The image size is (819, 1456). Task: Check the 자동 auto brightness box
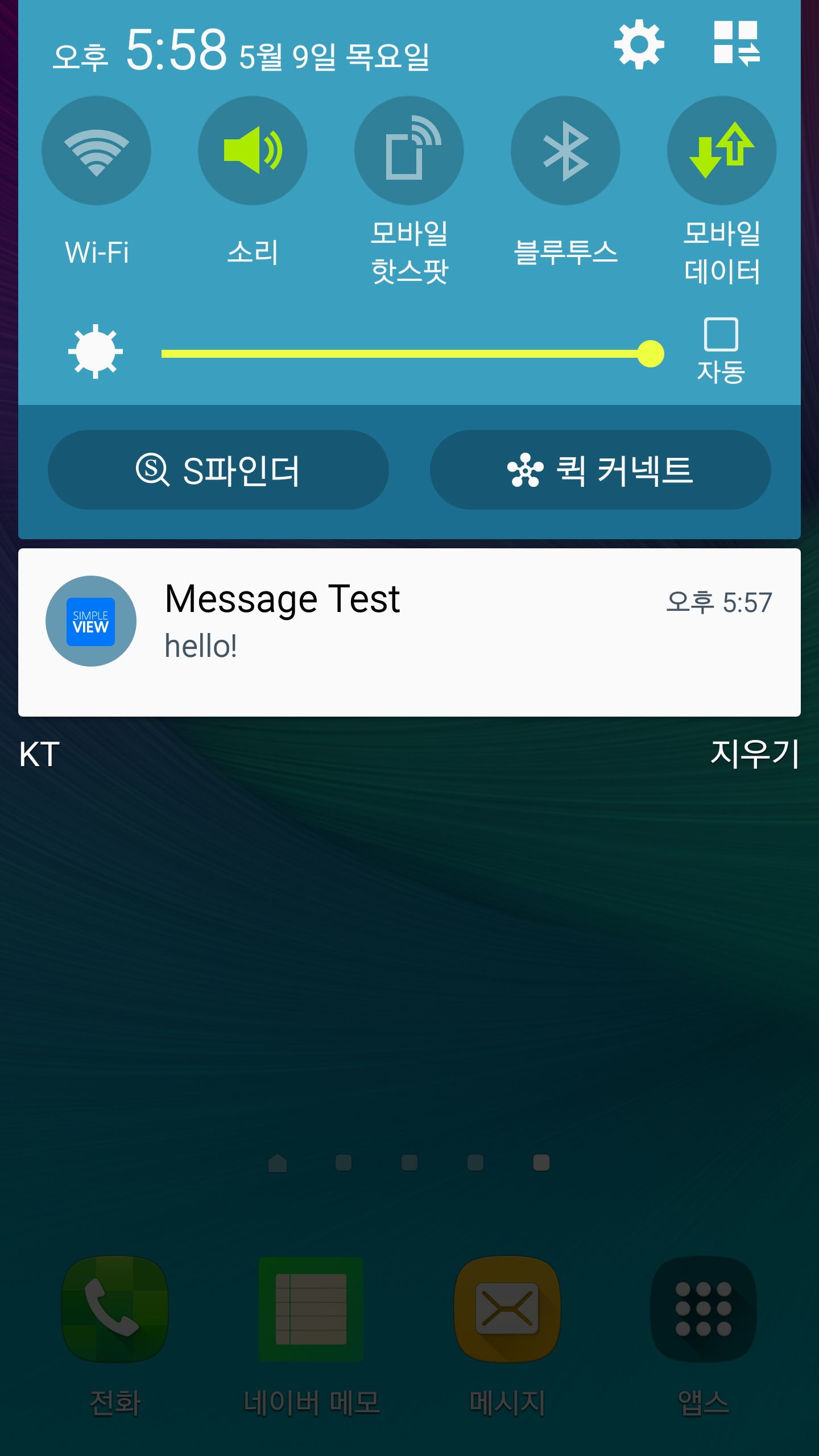click(721, 334)
